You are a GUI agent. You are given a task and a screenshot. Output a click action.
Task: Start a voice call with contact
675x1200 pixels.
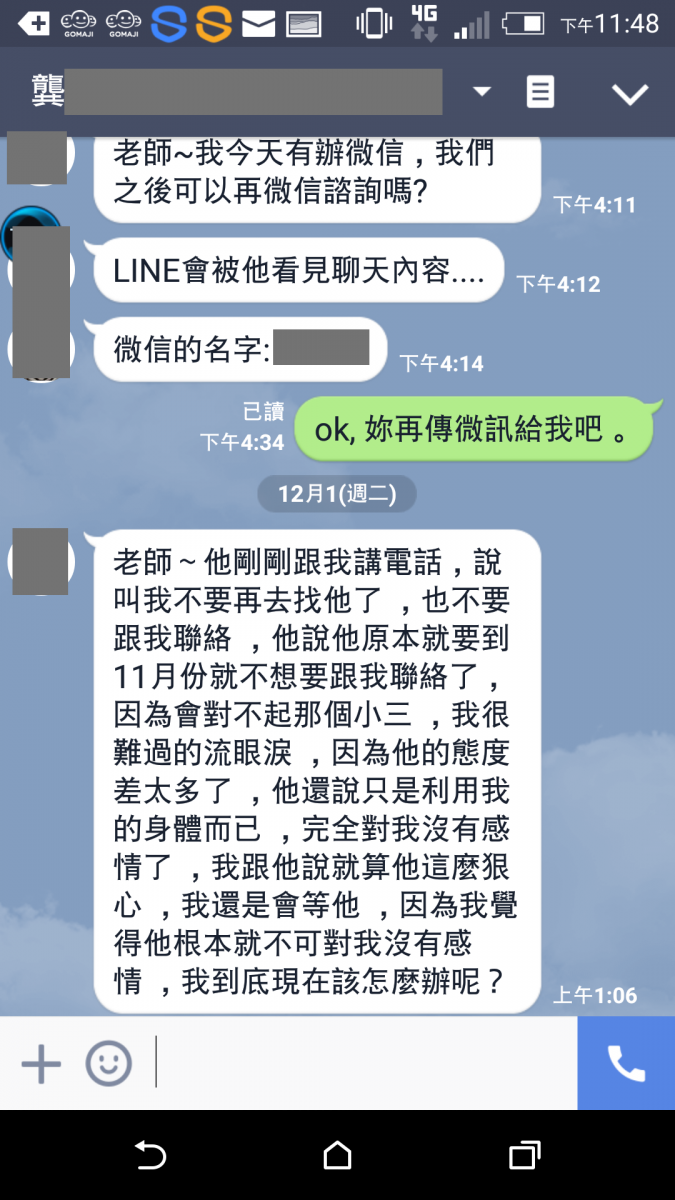pyautogui.click(x=626, y=1063)
